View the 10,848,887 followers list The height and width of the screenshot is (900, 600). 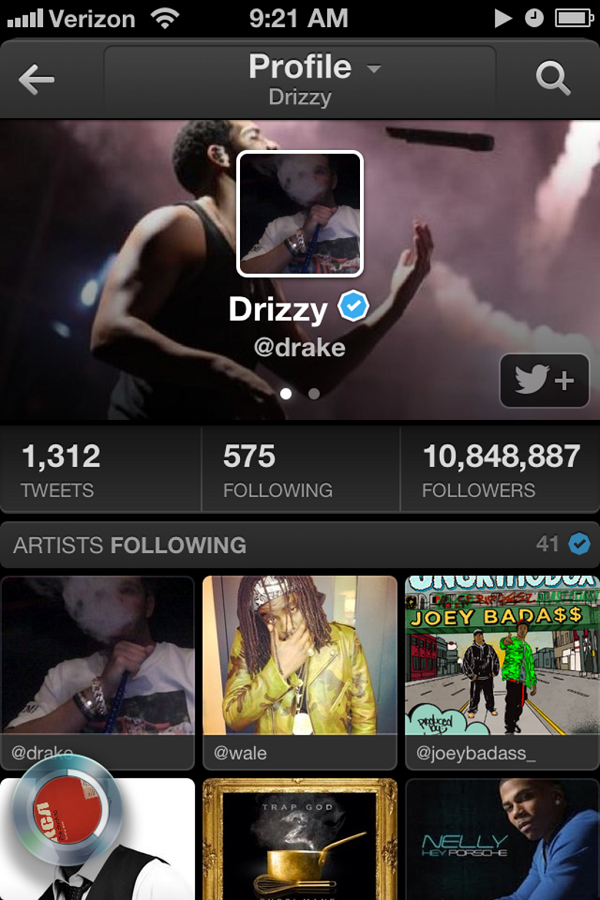pyautogui.click(x=500, y=470)
